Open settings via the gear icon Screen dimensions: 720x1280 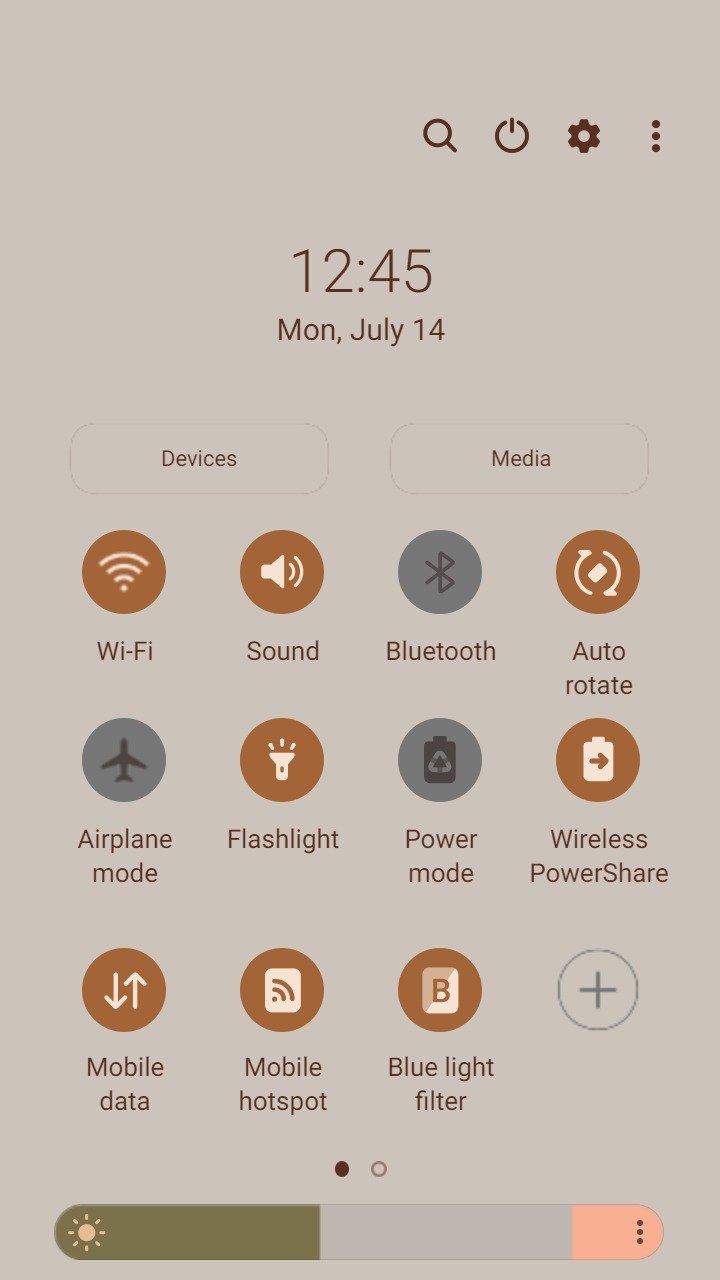(x=584, y=135)
